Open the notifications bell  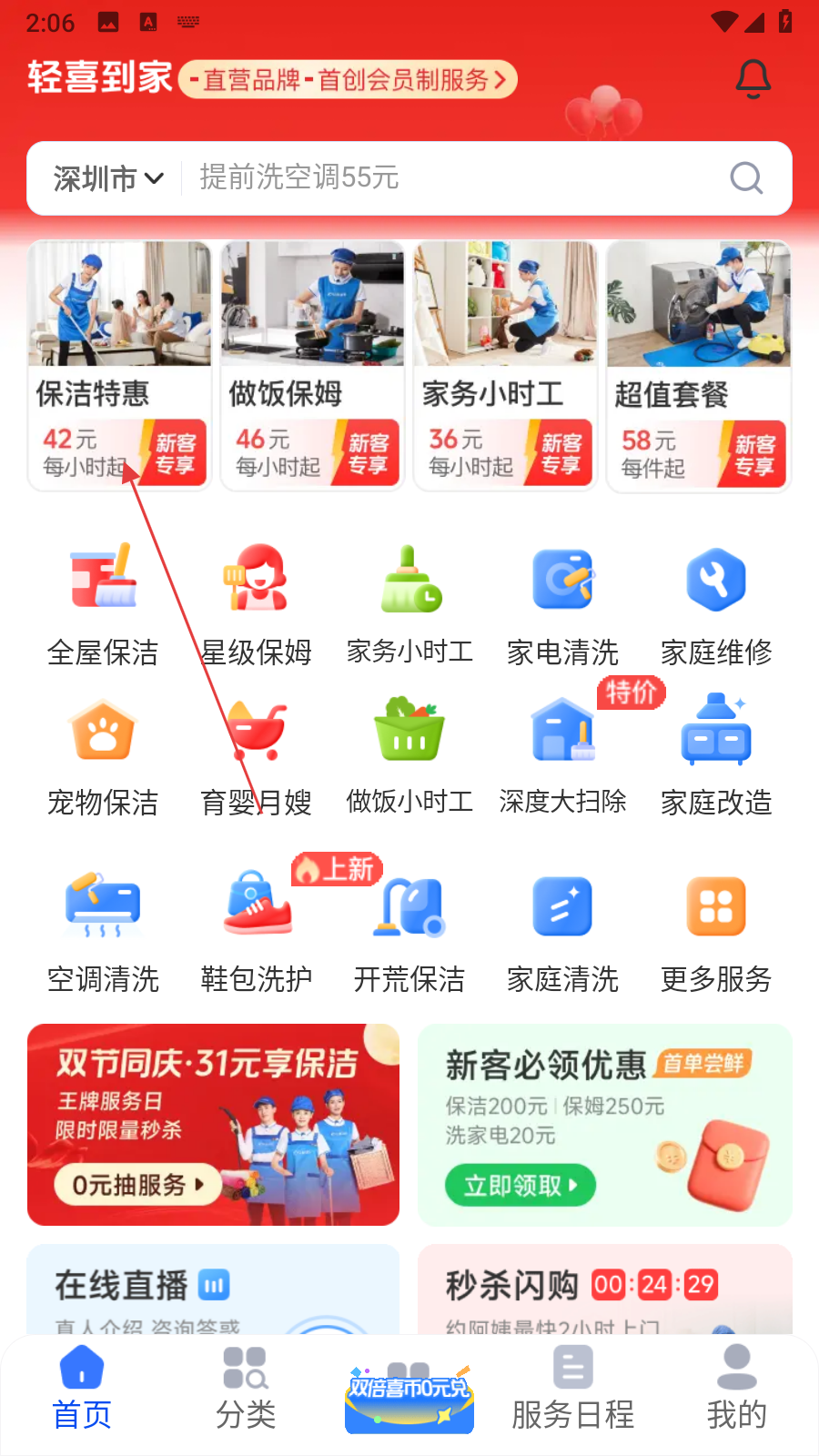pyautogui.click(x=753, y=80)
